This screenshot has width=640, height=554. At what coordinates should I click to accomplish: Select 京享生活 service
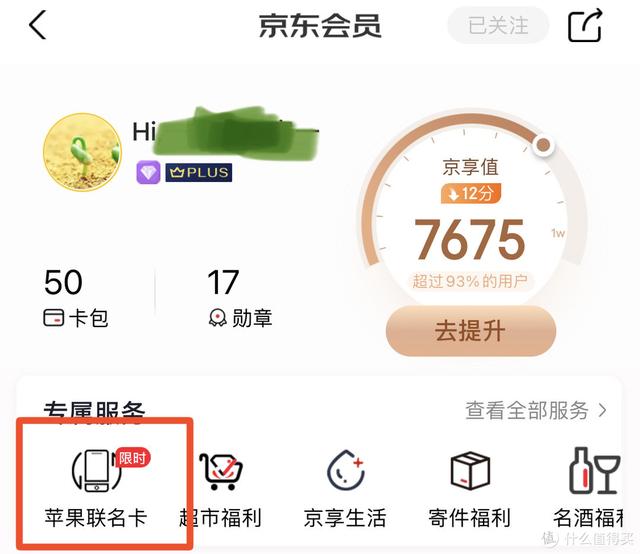coord(345,487)
